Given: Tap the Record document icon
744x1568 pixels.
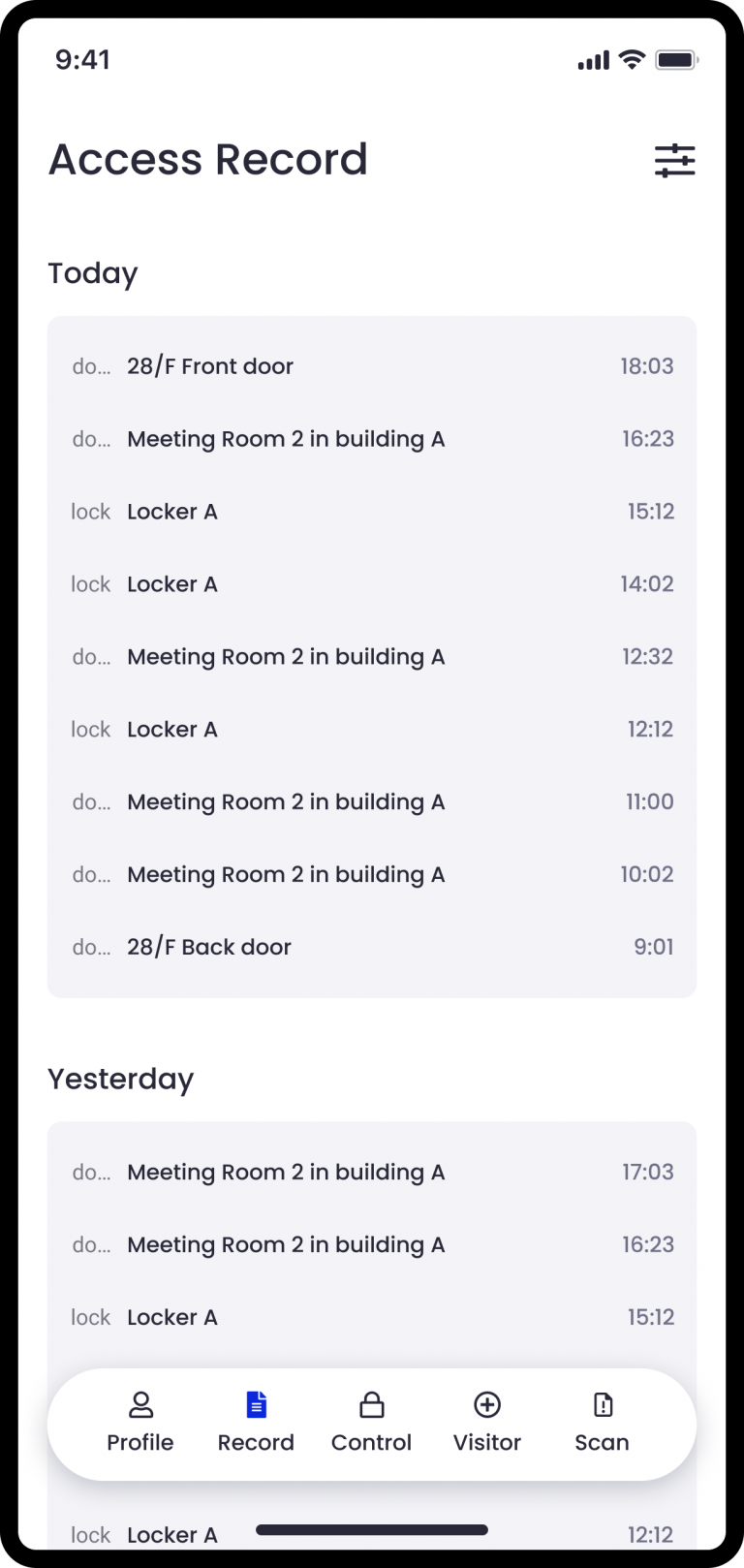Looking at the screenshot, I should [x=255, y=1404].
